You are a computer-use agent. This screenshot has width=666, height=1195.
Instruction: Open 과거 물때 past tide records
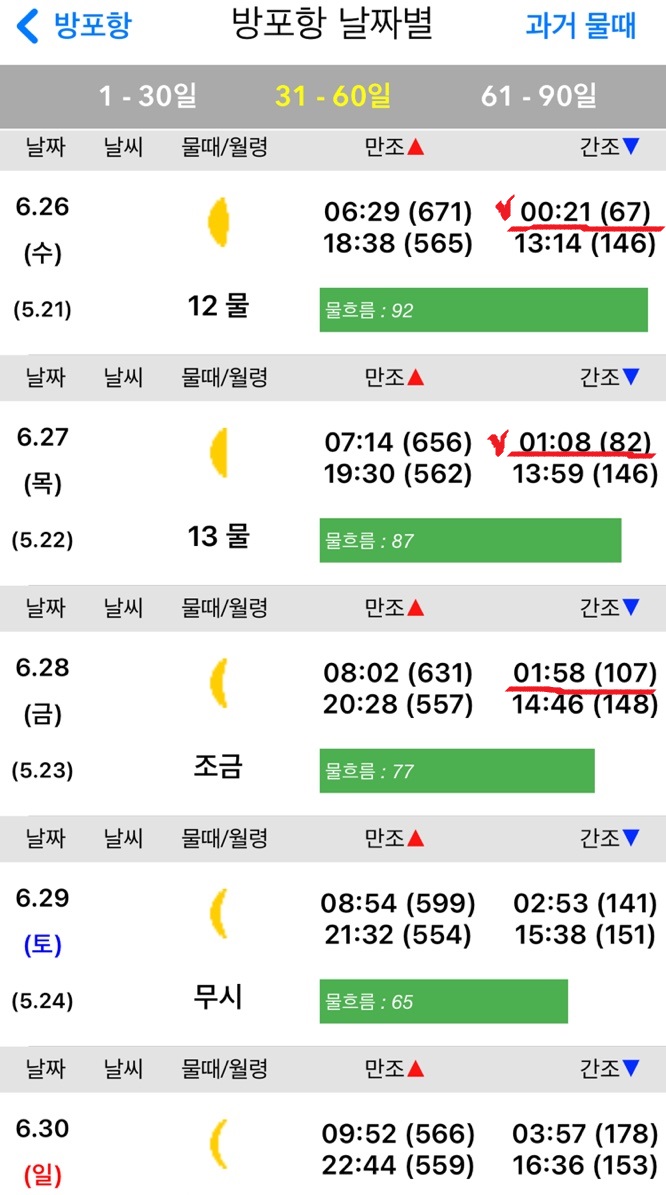(x=581, y=26)
